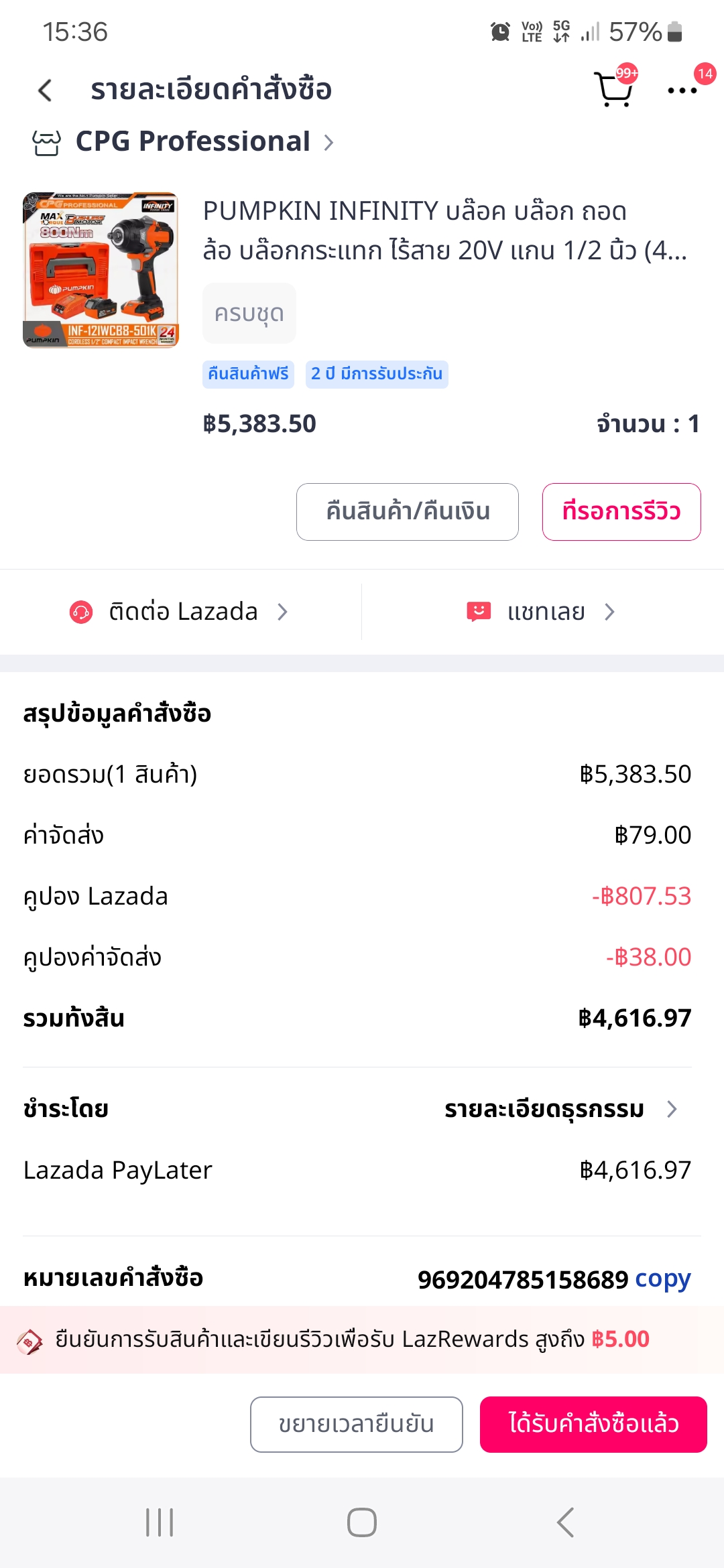
Task: Open ติดต่อ Lazada support
Action: click(180, 612)
